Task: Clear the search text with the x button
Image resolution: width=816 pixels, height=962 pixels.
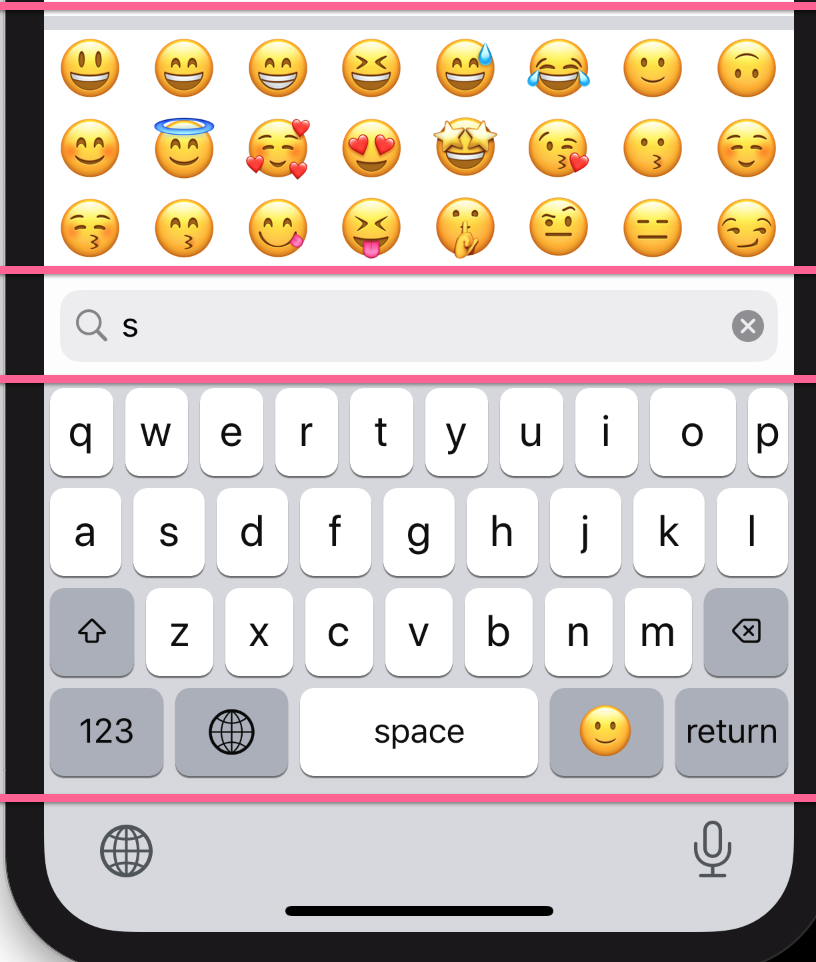Action: tap(747, 325)
